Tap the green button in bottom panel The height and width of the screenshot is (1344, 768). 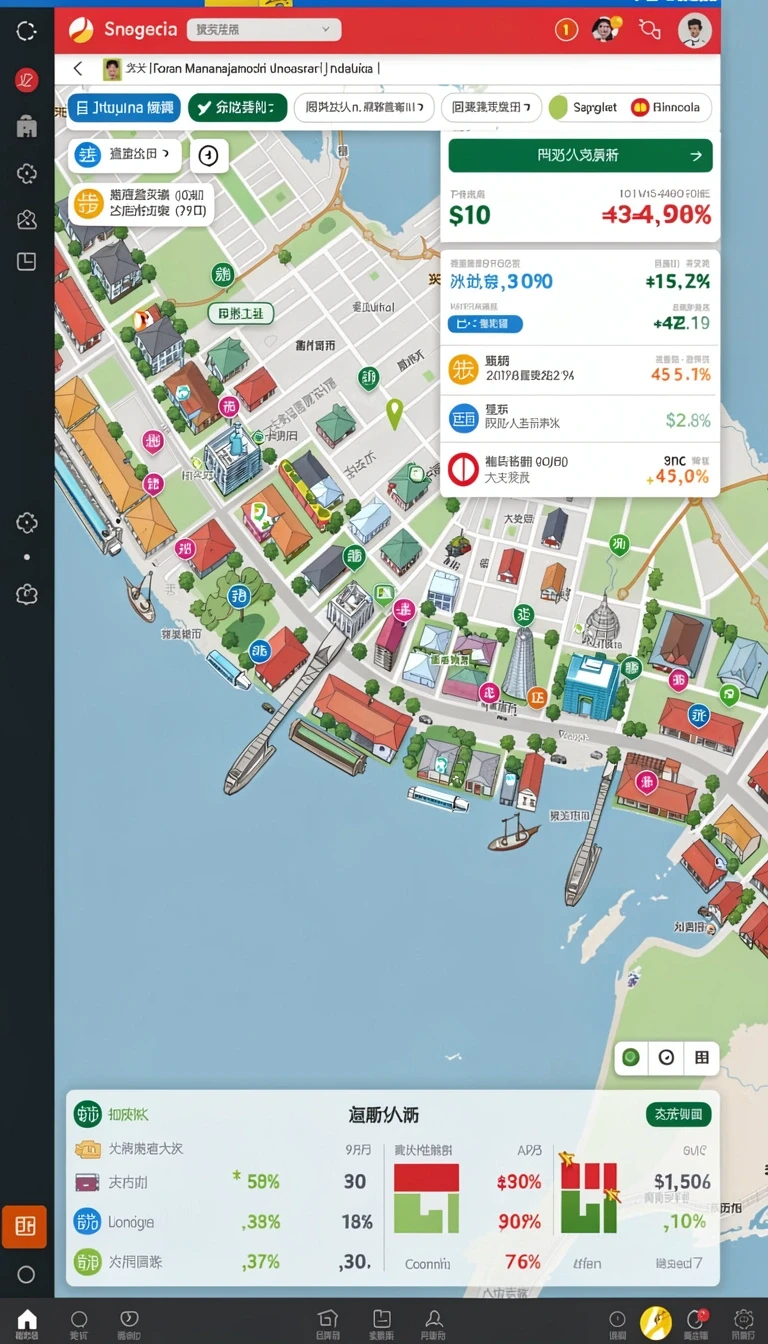pyautogui.click(x=679, y=1114)
